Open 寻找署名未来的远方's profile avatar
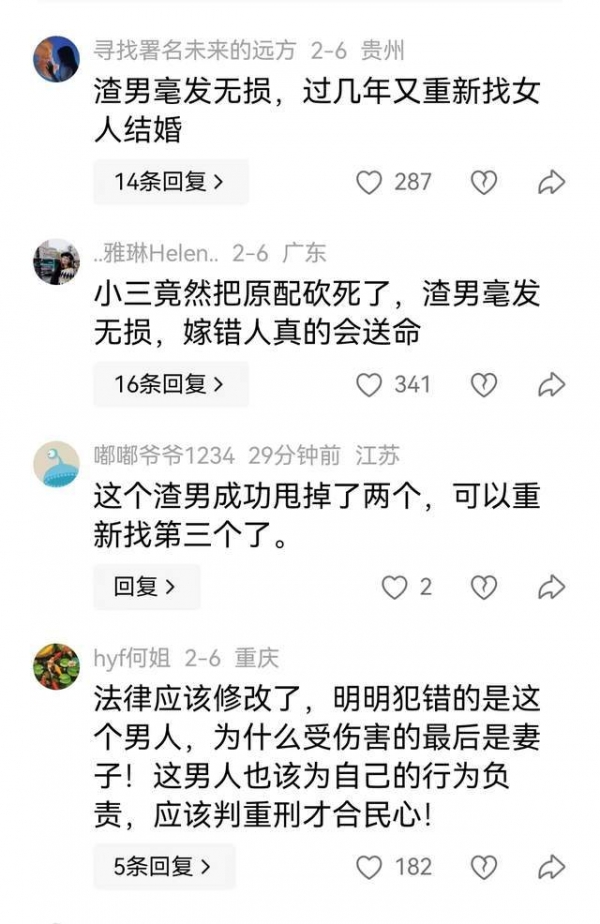This screenshot has height=924, width=600. [x=56, y=59]
